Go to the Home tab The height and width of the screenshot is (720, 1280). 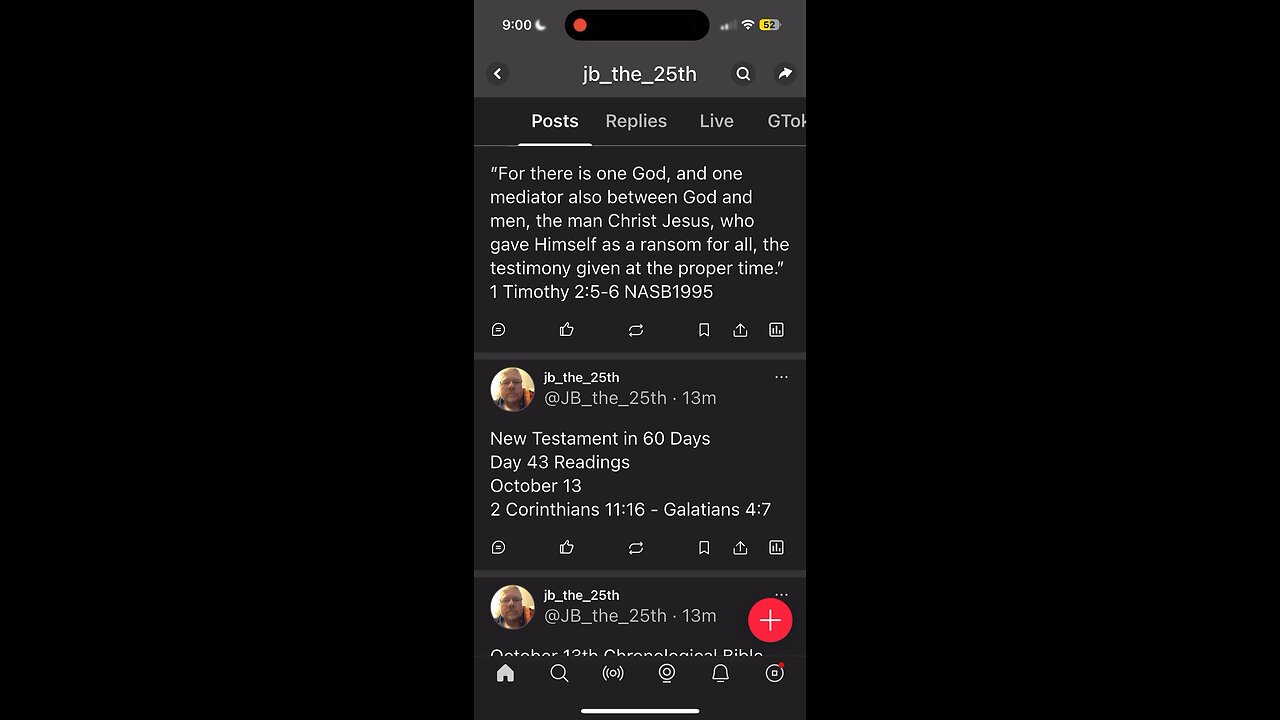[505, 674]
